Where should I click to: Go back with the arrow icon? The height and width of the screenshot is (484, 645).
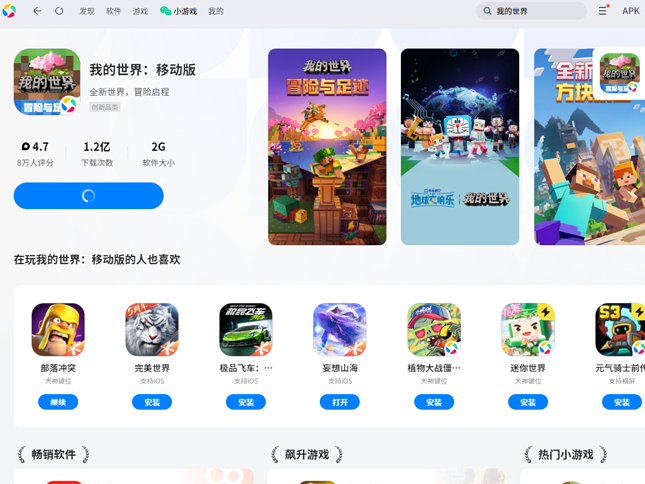[x=37, y=11]
